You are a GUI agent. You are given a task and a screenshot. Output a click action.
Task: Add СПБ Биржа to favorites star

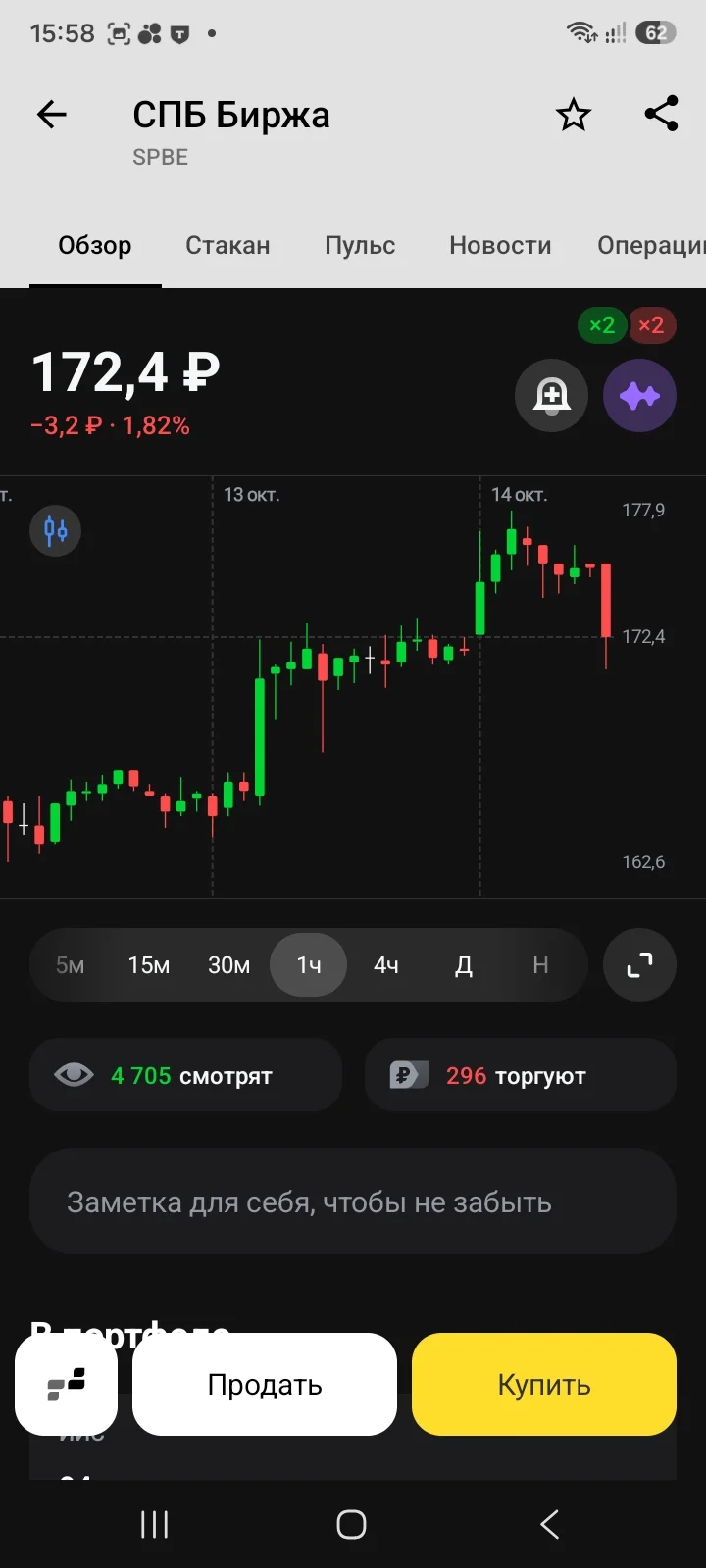click(574, 115)
